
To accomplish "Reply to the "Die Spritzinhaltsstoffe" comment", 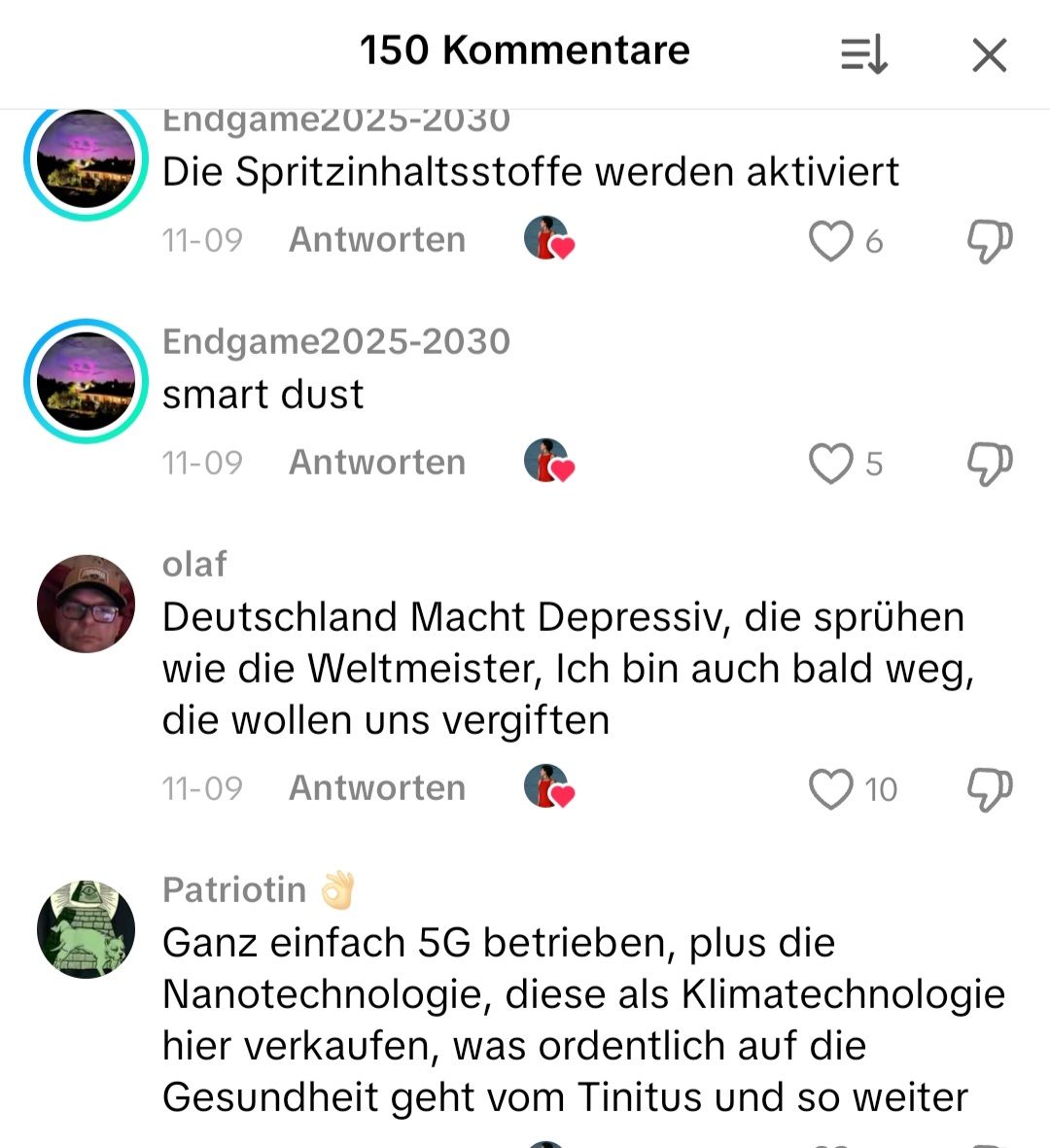I will [x=377, y=240].
